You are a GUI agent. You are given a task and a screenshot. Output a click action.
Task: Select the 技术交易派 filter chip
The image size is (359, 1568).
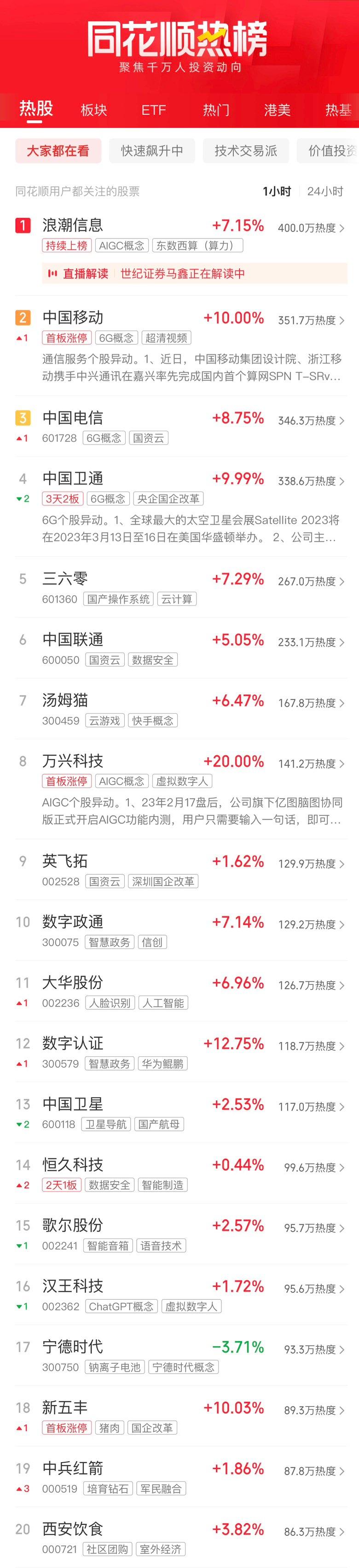click(246, 151)
